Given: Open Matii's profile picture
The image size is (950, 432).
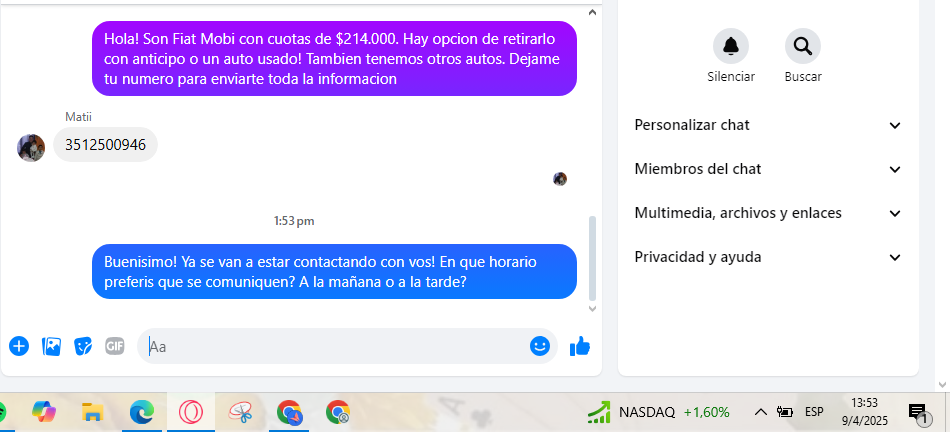Looking at the screenshot, I should [31, 147].
